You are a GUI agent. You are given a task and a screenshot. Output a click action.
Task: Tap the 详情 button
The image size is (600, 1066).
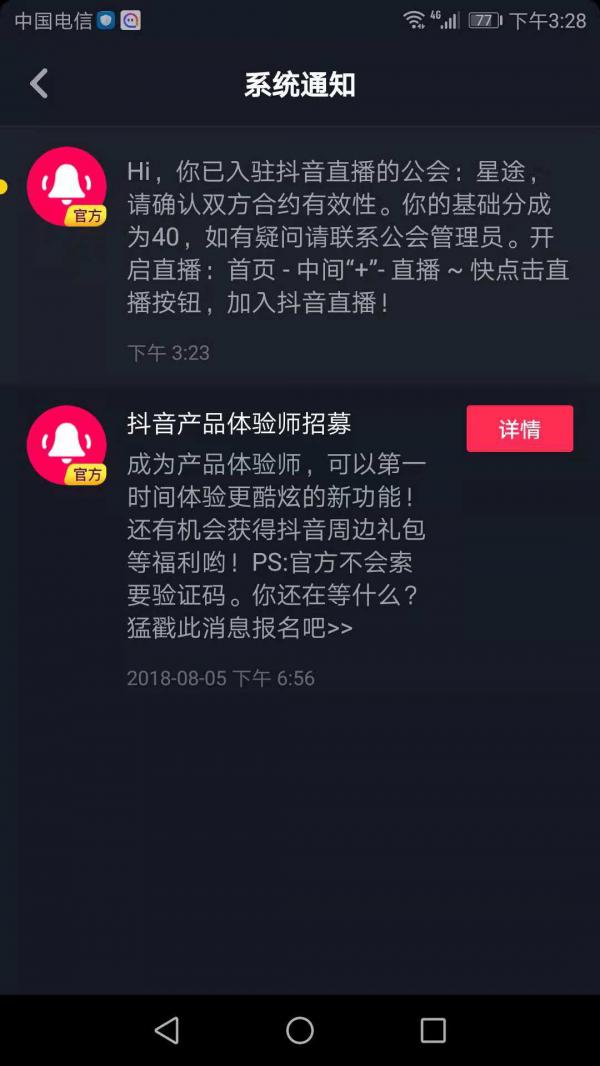(520, 429)
